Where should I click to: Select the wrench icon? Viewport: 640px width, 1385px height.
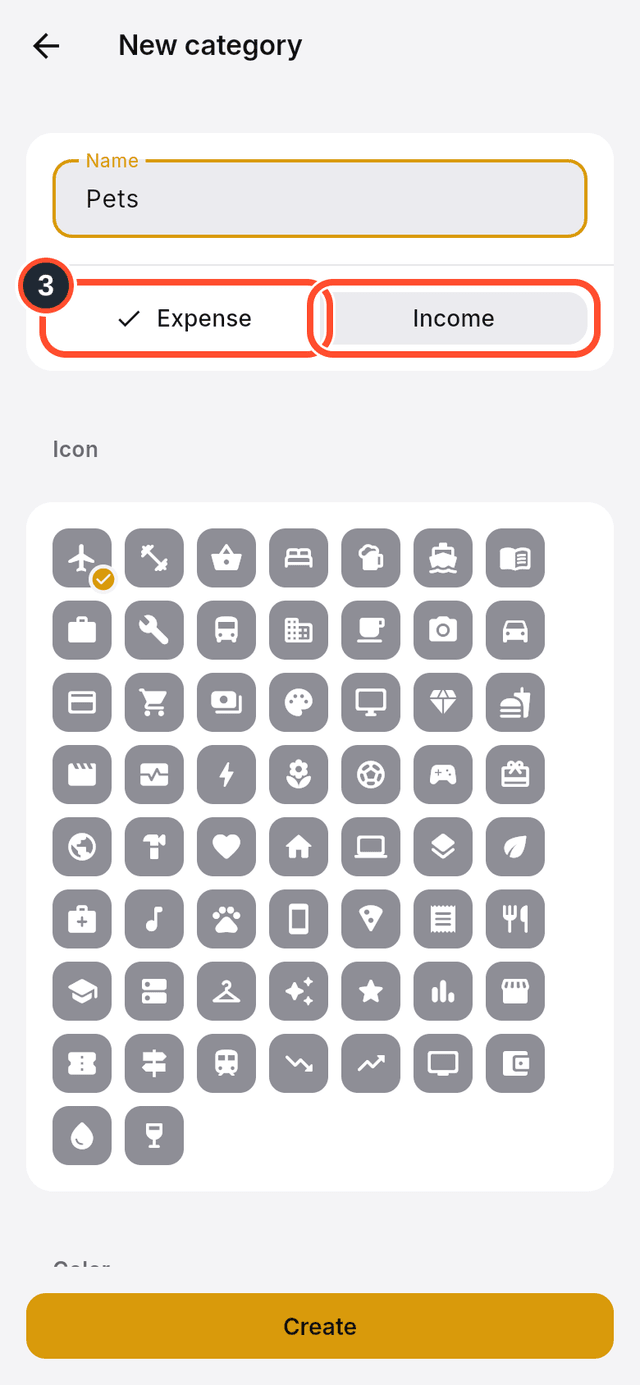pos(154,630)
